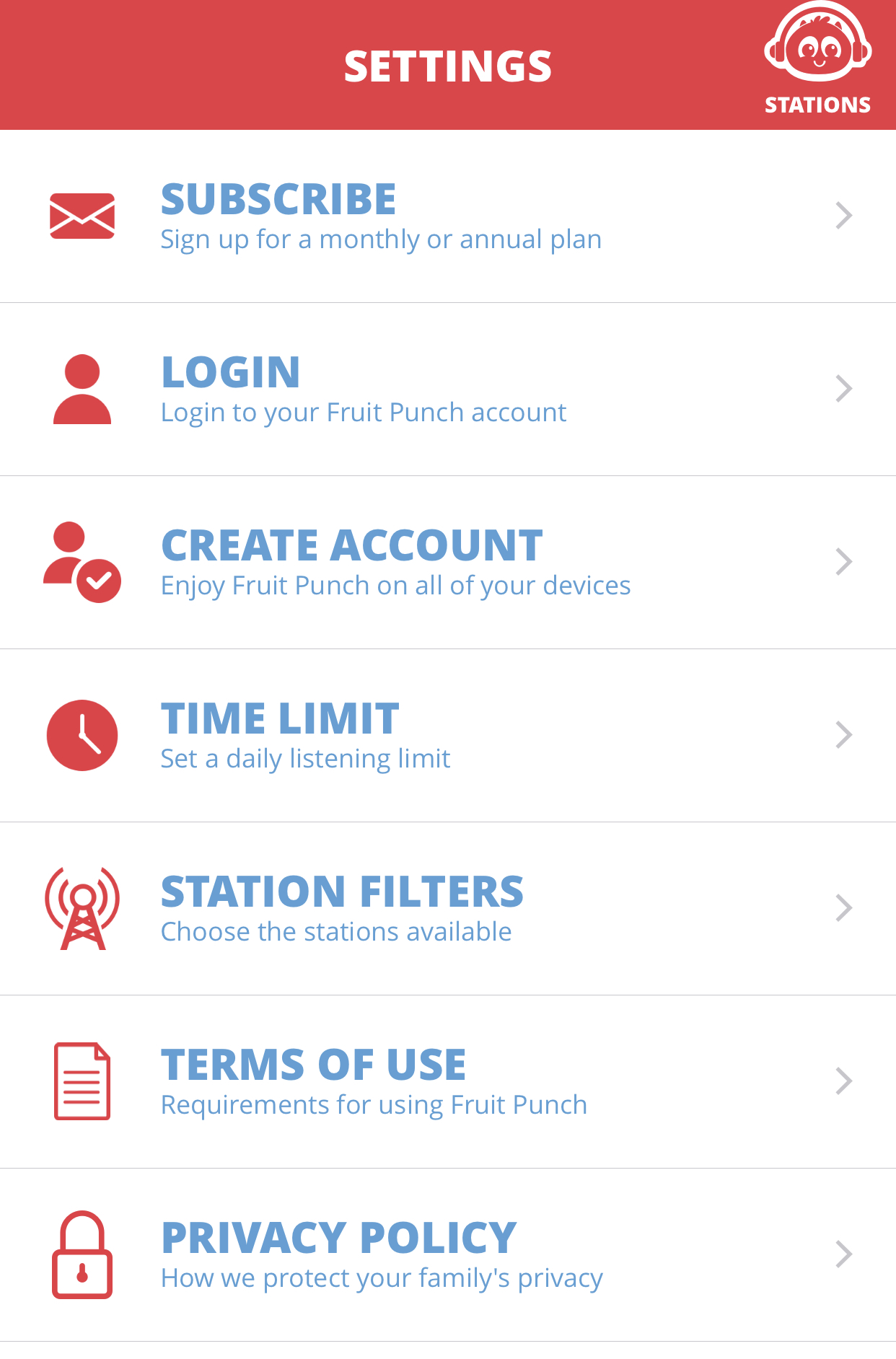Set a daily Time Limit
This screenshot has height=1359, width=896.
(x=447, y=736)
